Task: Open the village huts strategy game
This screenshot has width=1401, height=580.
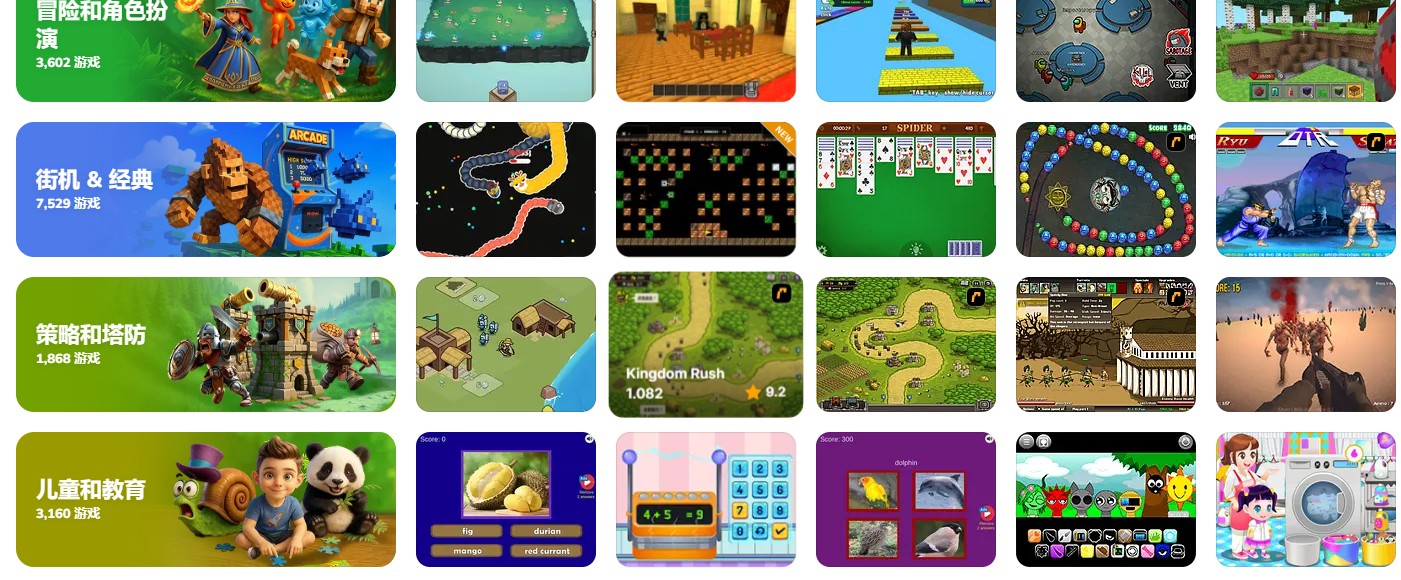Action: click(x=505, y=344)
